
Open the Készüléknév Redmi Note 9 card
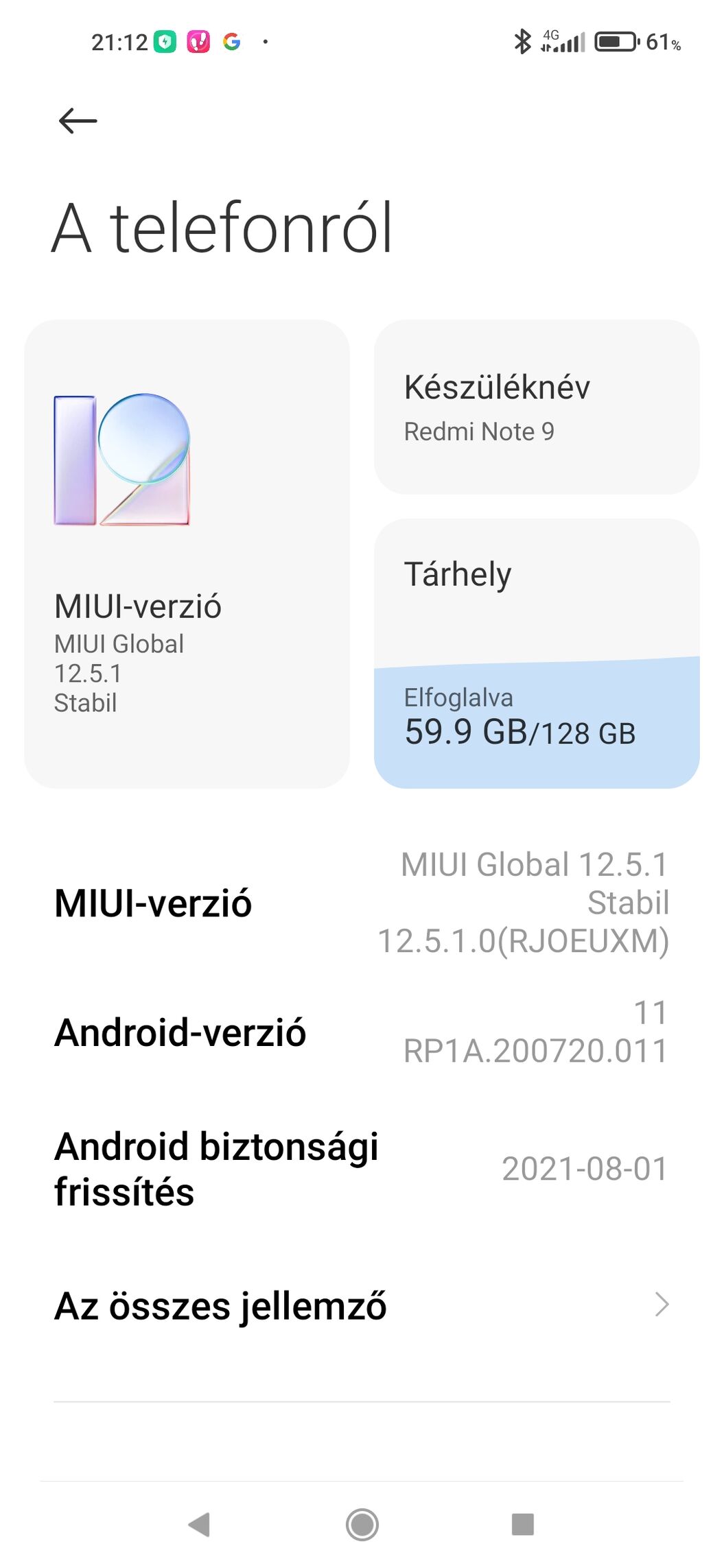(536, 407)
